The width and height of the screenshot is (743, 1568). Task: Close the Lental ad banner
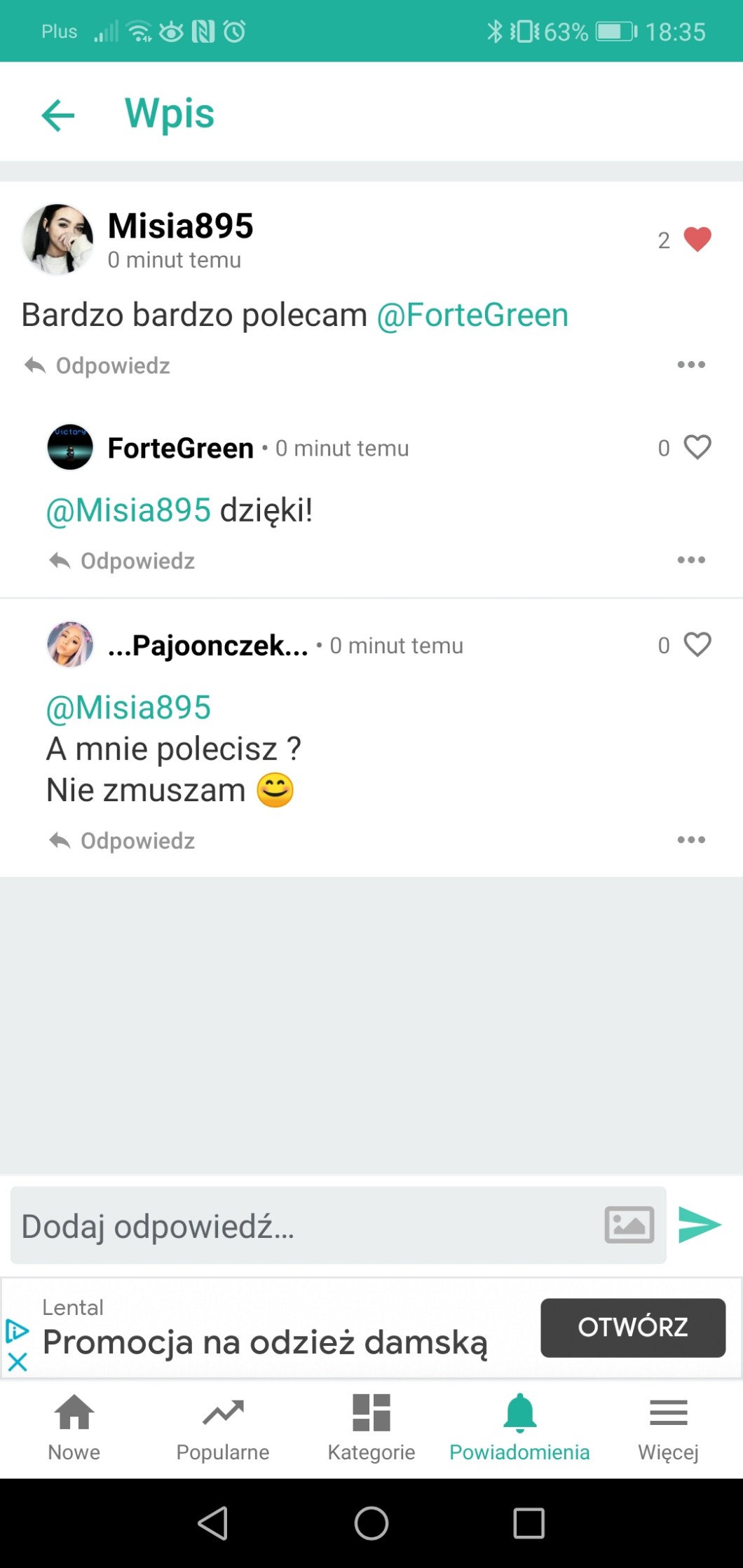pyautogui.click(x=18, y=1362)
